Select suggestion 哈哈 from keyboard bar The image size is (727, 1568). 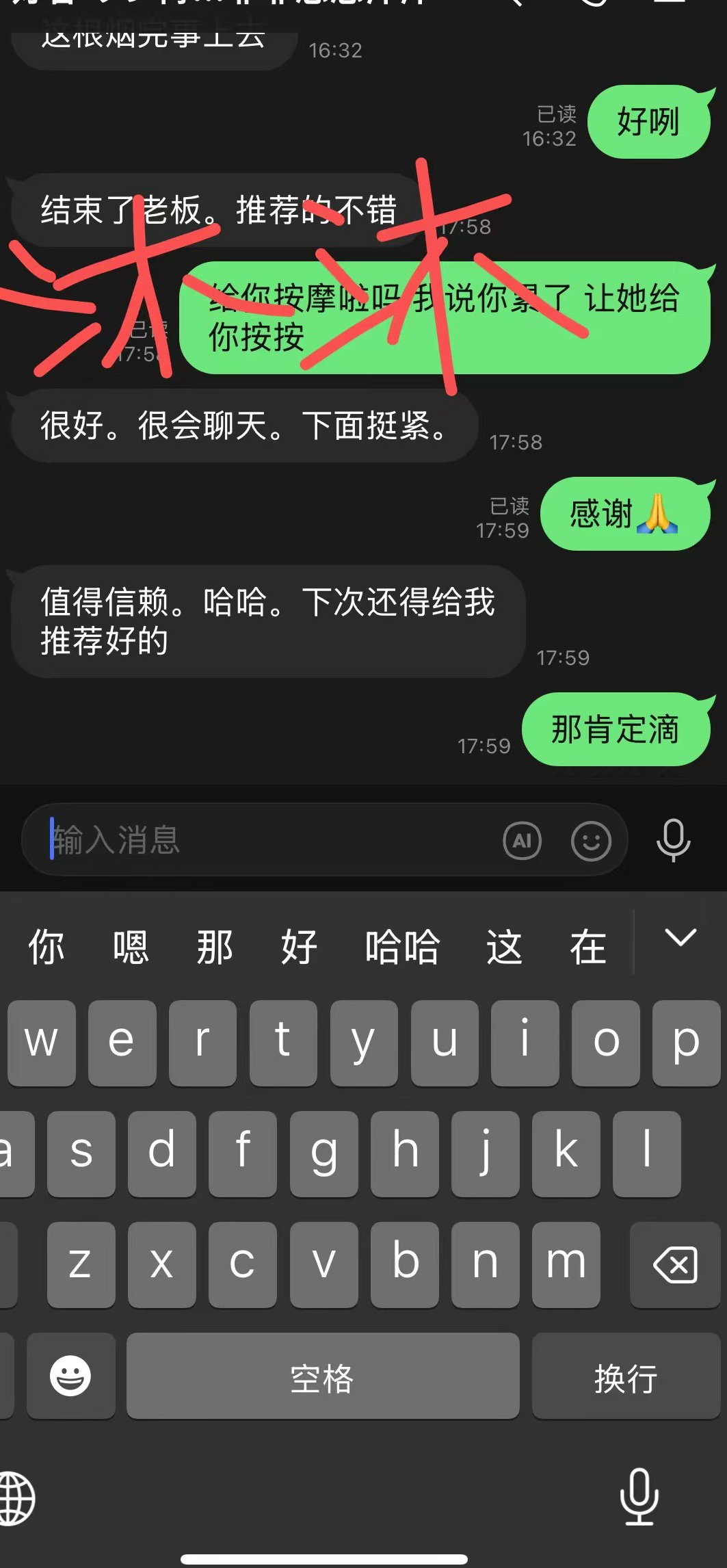[x=402, y=948]
